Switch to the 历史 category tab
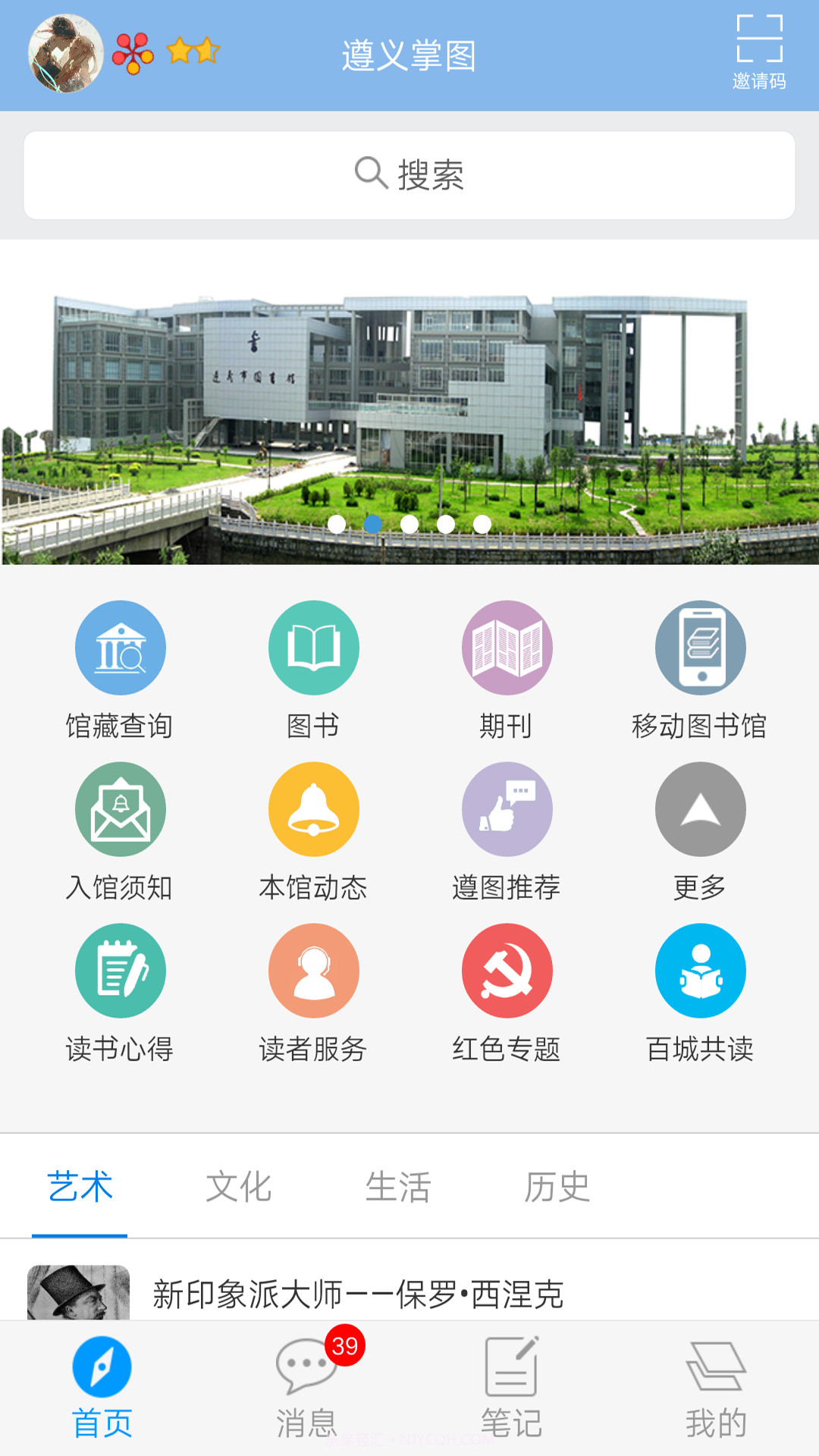 [x=557, y=1188]
